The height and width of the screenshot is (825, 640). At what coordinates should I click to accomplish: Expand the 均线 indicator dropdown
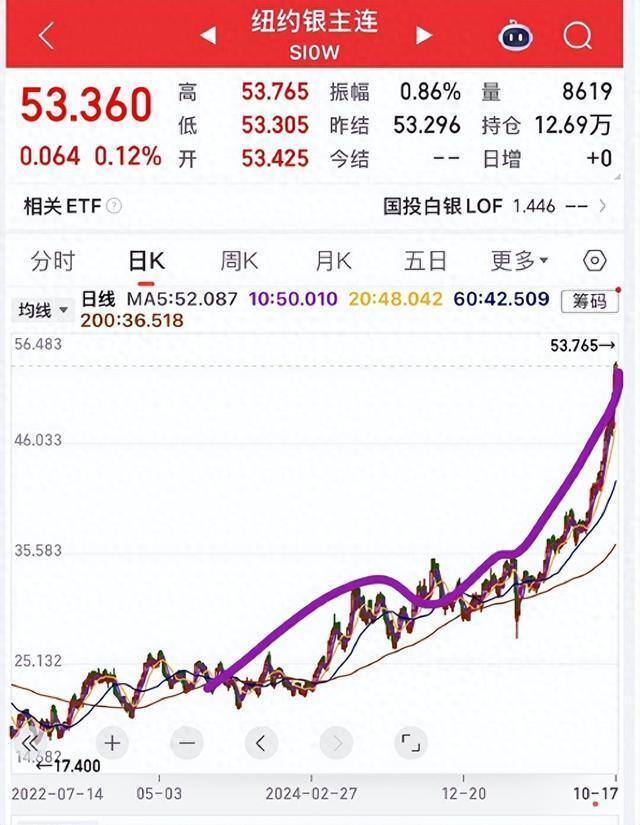[x=42, y=309]
